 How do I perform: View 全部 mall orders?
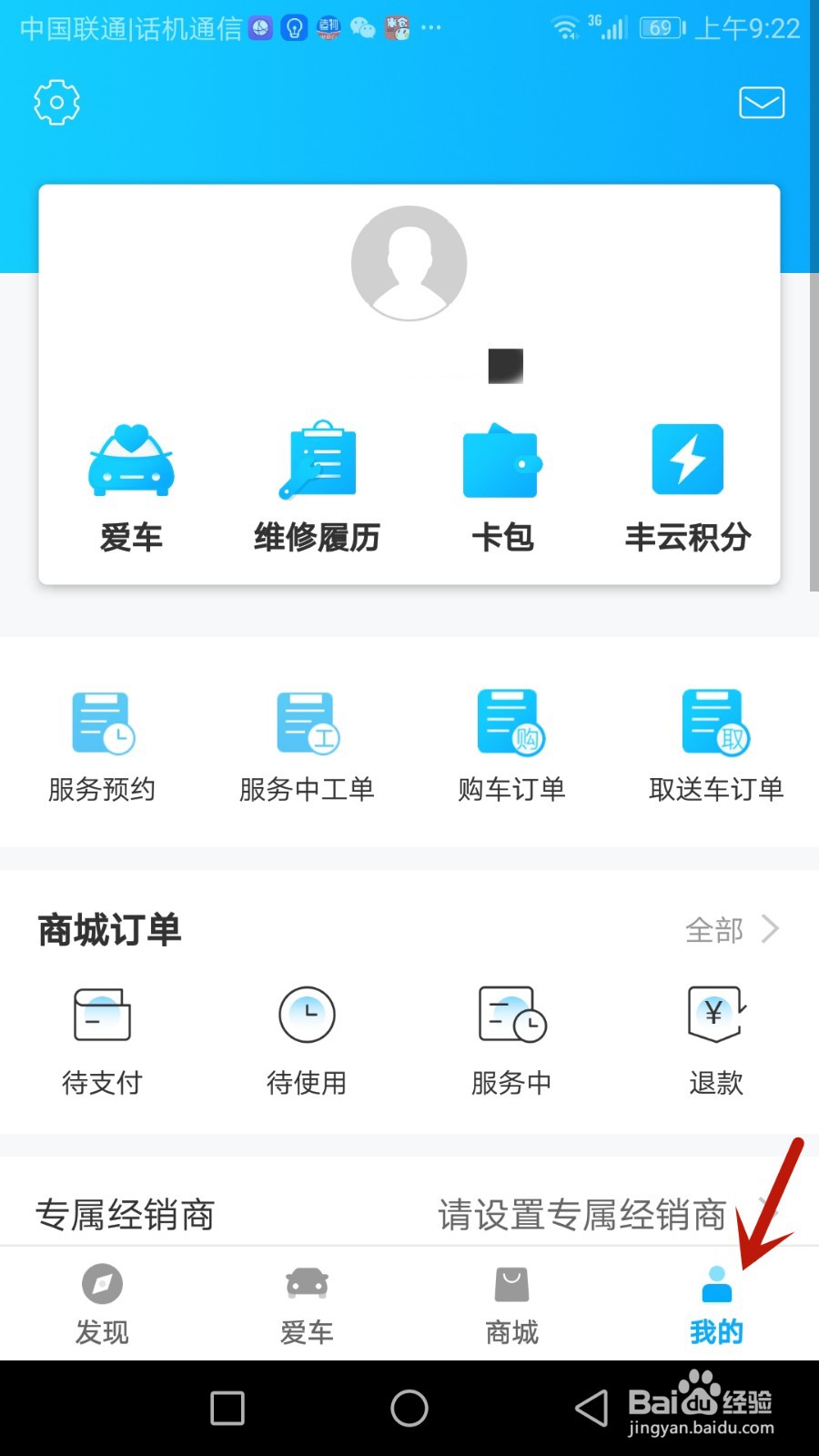pyautogui.click(x=733, y=930)
